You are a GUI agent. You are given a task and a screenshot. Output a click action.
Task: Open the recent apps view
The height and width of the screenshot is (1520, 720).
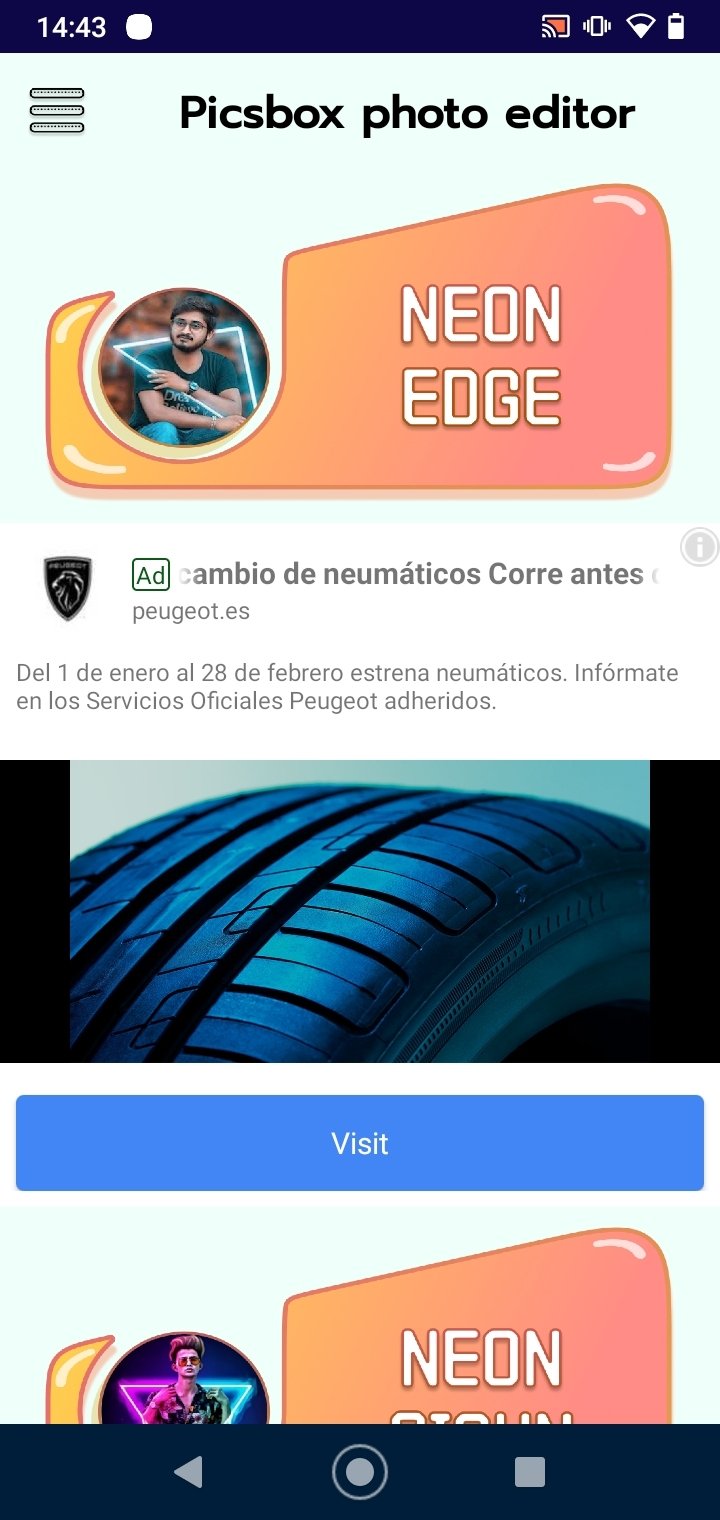529,1471
